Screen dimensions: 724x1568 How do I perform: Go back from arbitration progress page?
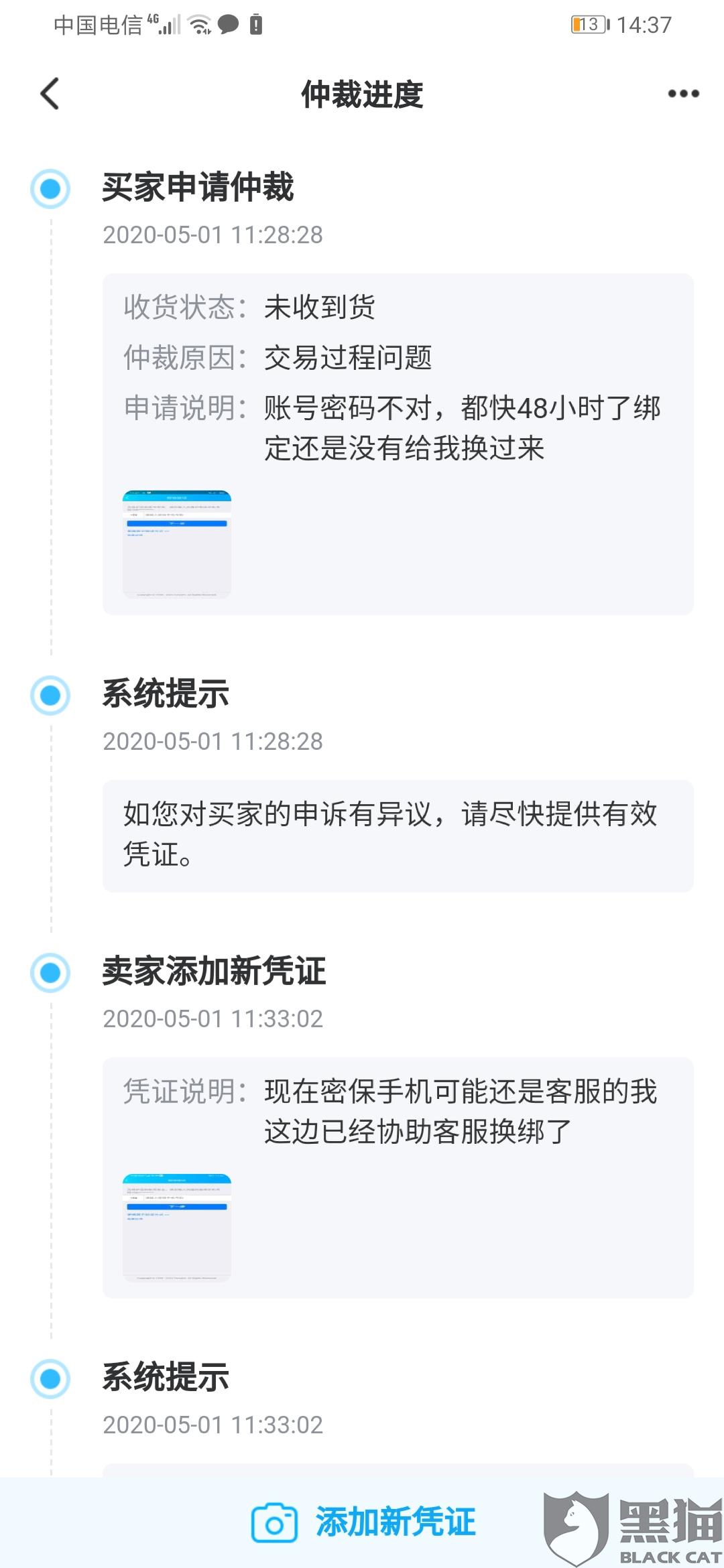pos(50,94)
